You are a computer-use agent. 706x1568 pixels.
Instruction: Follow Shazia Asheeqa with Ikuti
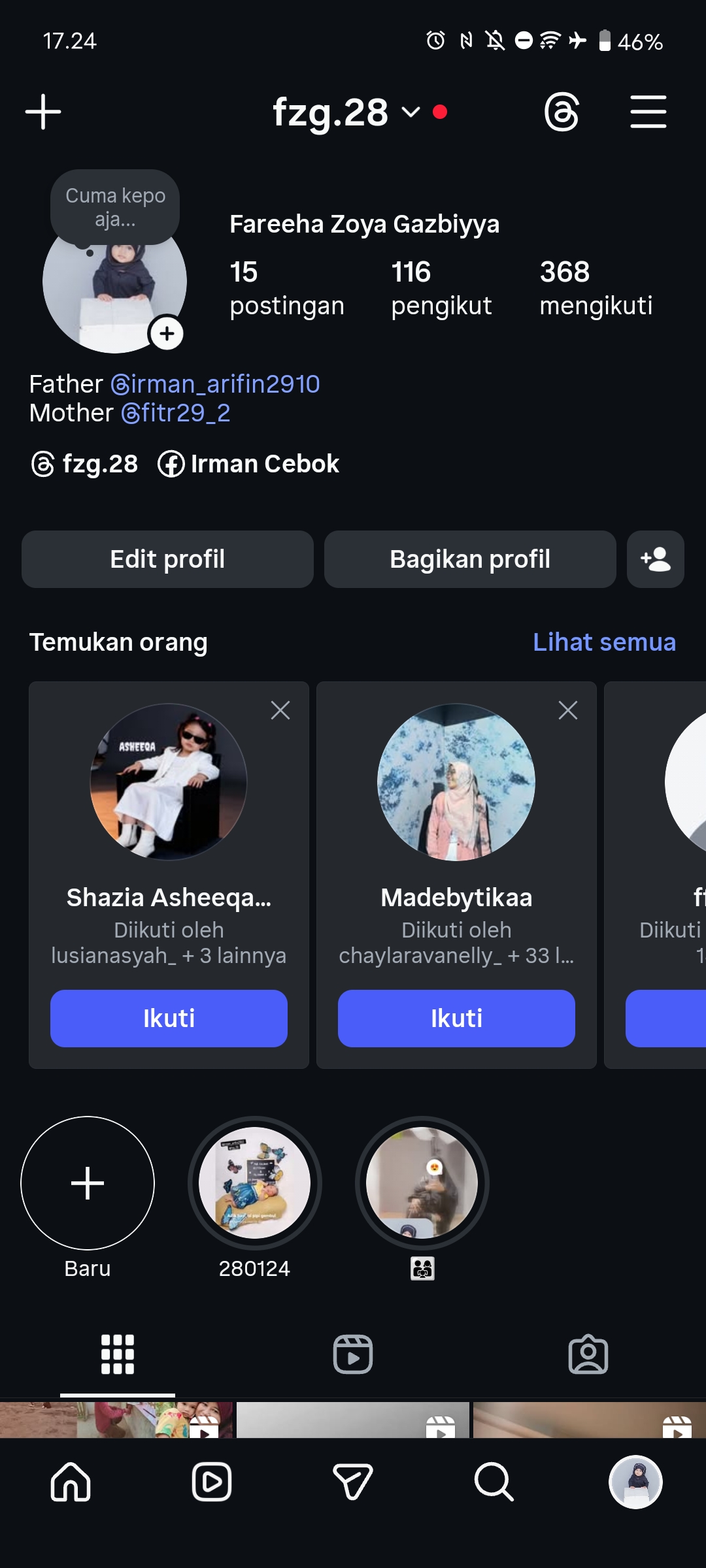[169, 1019]
